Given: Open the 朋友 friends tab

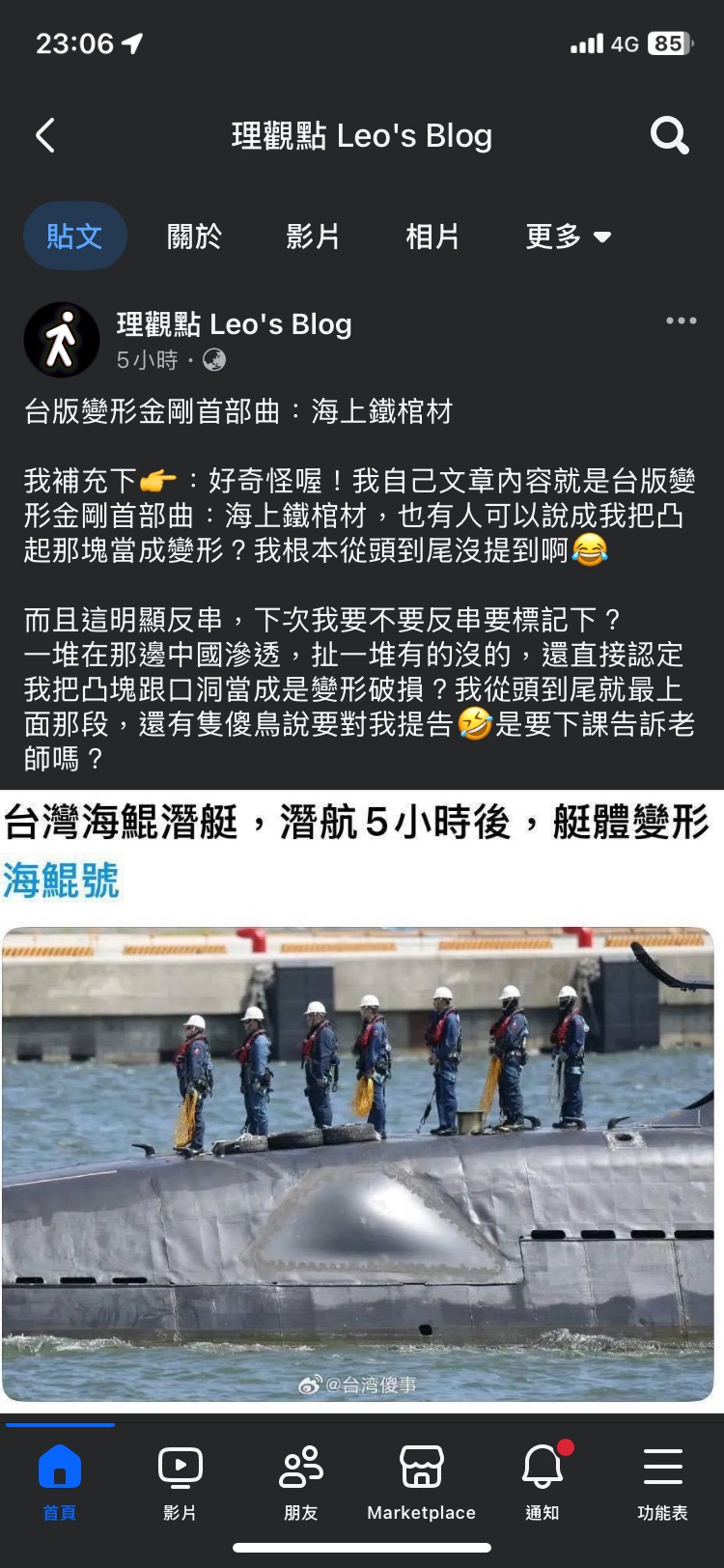Looking at the screenshot, I should click(301, 1482).
